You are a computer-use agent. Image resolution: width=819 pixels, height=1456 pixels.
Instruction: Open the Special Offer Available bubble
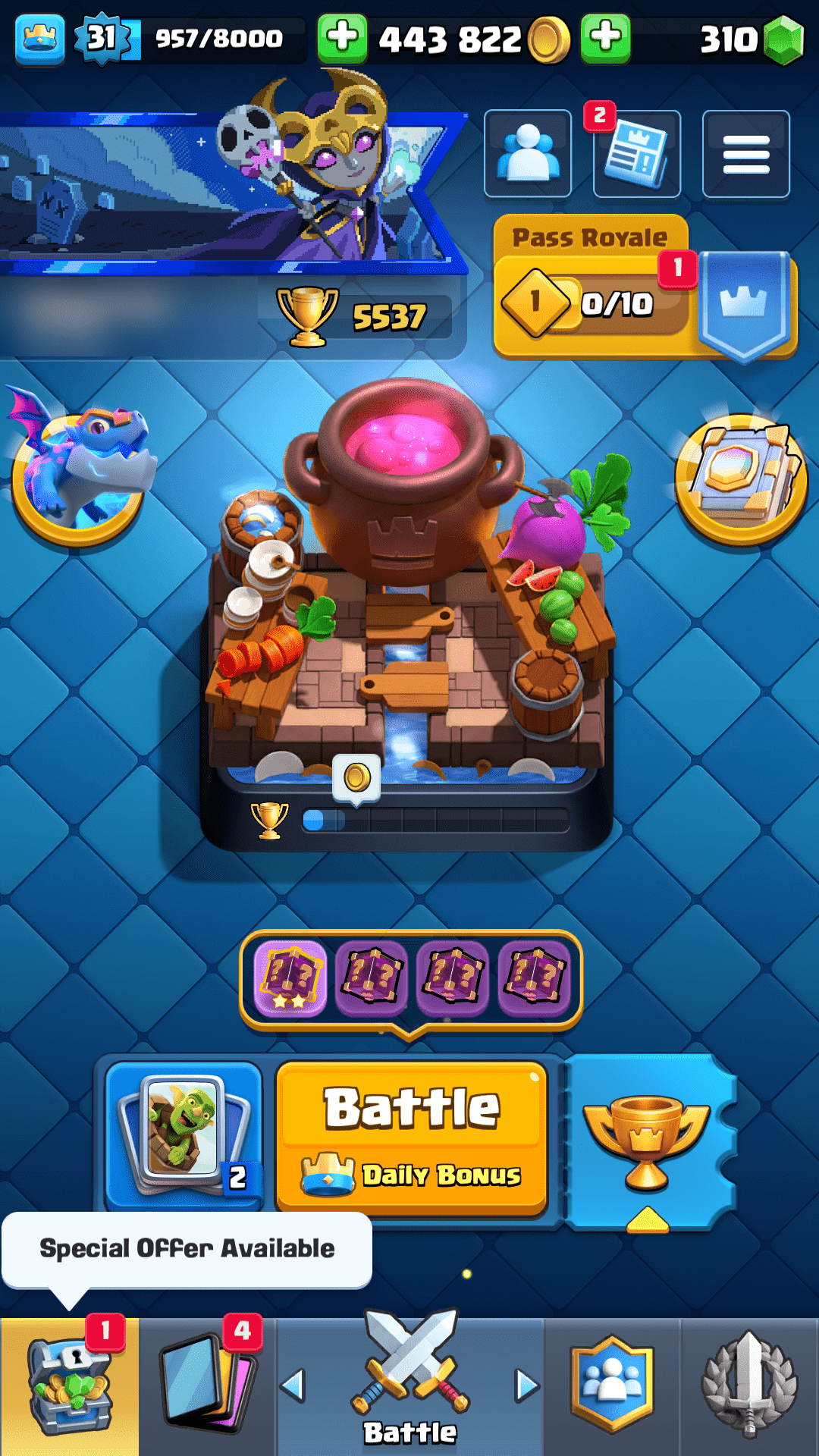[x=187, y=1249]
